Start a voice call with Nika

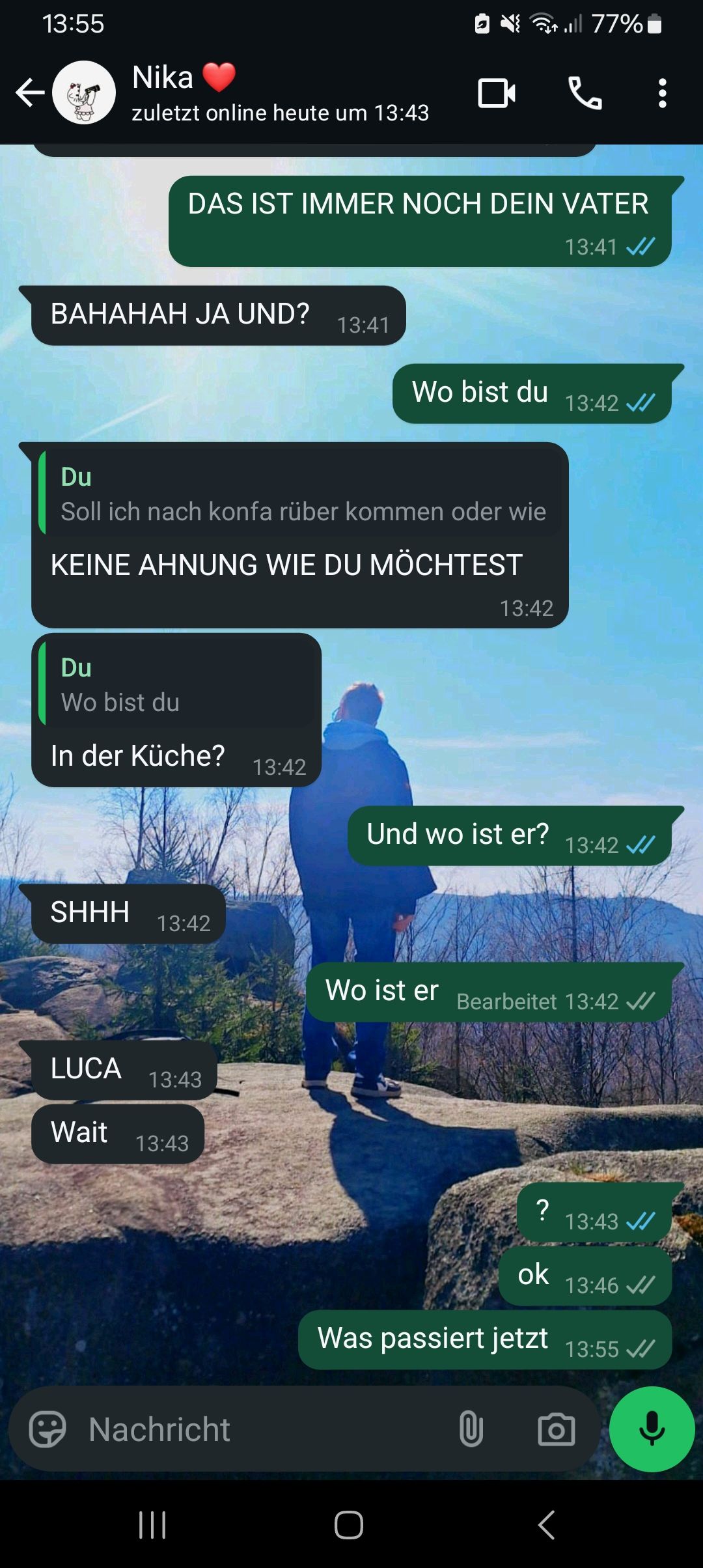coord(585,92)
